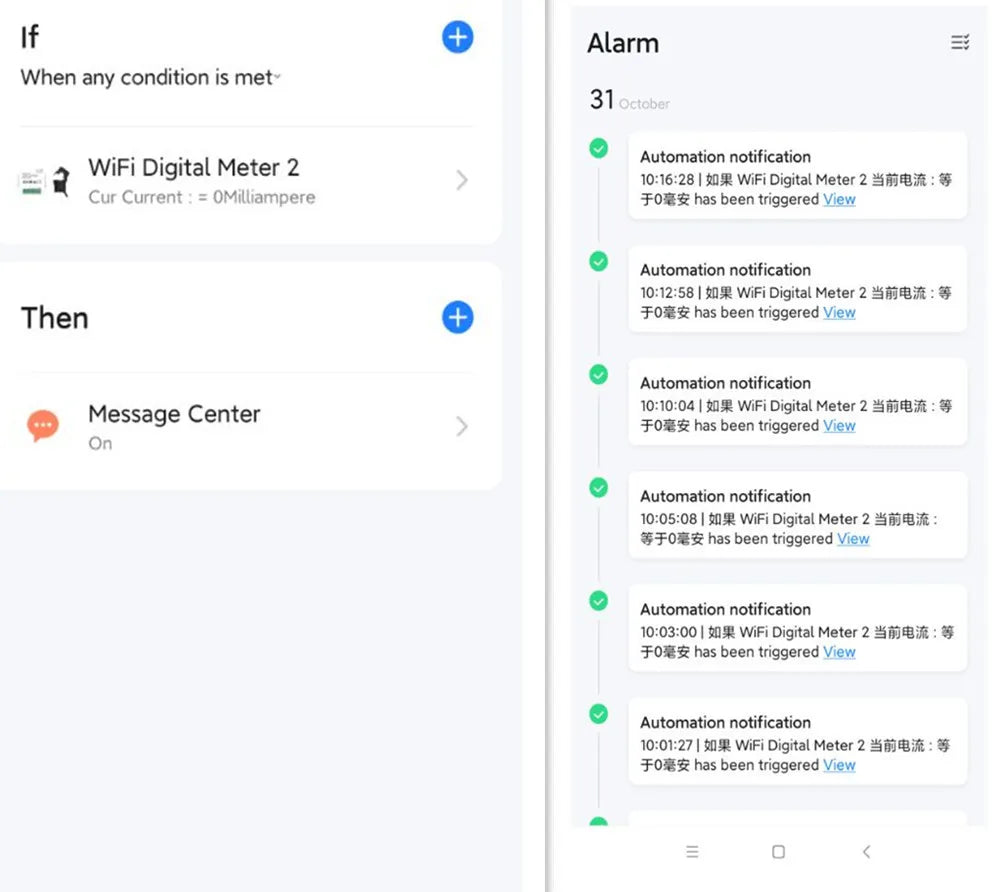
Task: View the 10:03:00 automation notification
Action: [x=839, y=651]
